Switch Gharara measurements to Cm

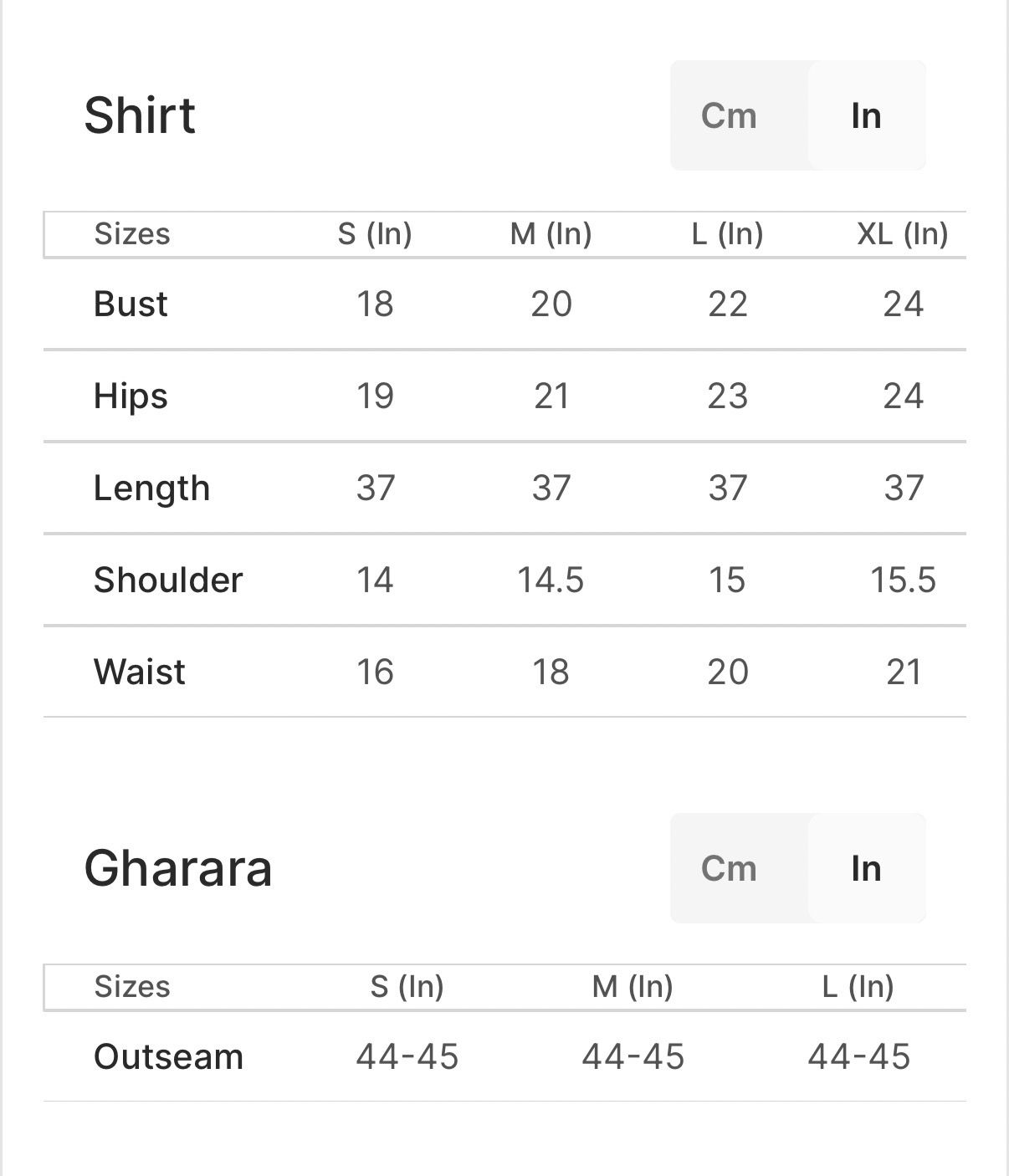(x=730, y=868)
